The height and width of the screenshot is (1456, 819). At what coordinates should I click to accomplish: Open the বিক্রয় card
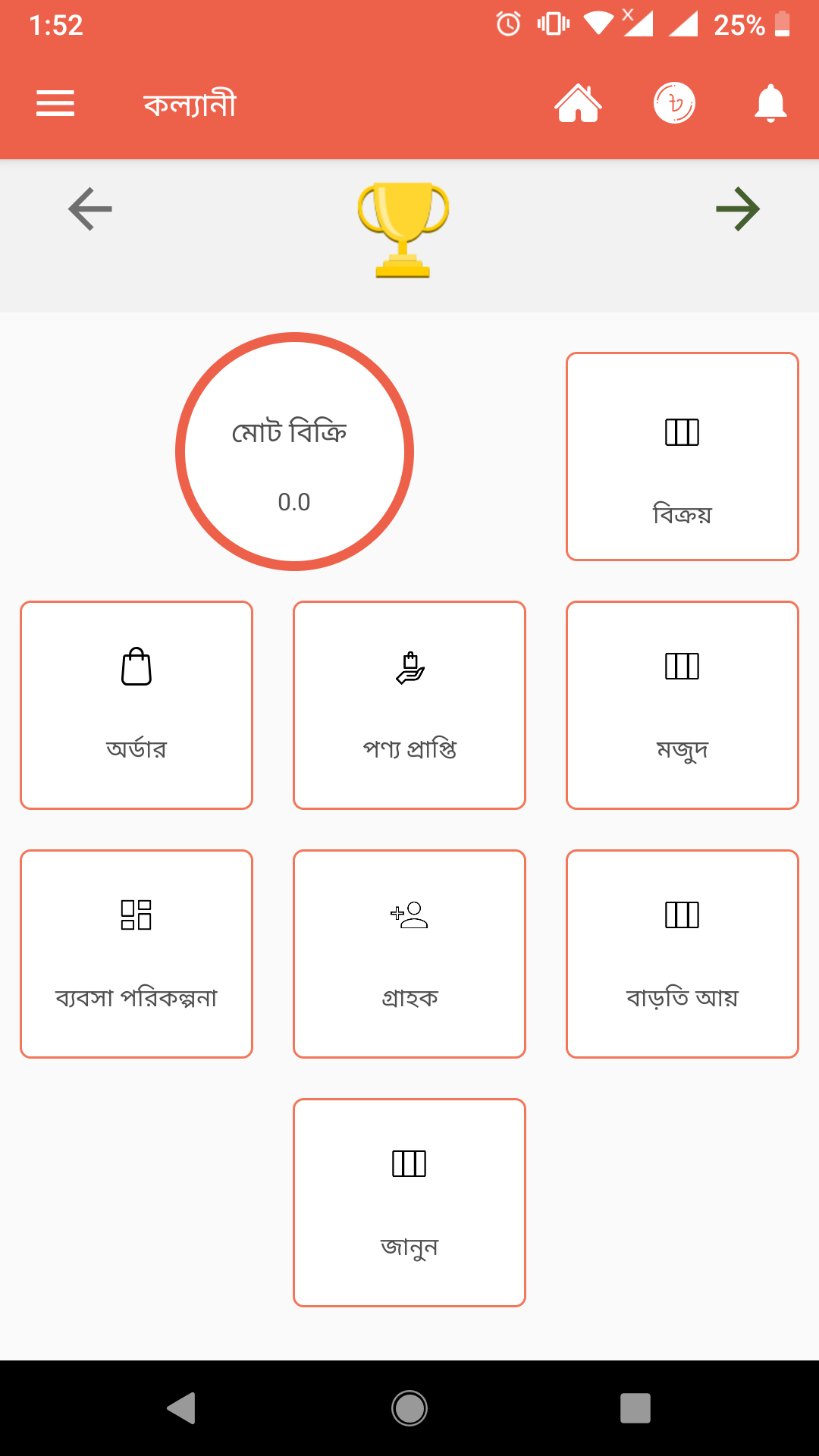tap(682, 457)
